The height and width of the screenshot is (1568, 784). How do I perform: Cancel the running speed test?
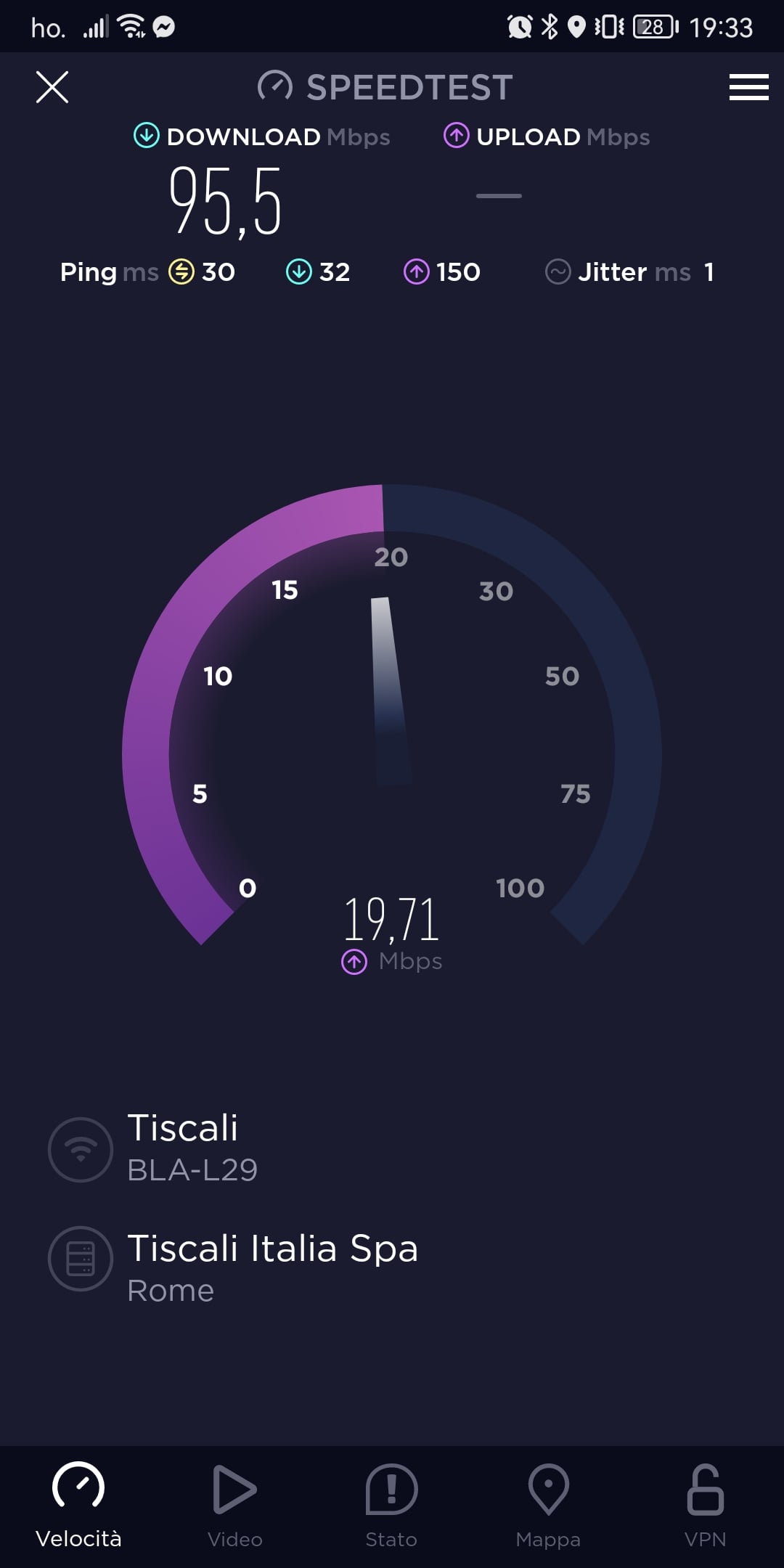[52, 87]
